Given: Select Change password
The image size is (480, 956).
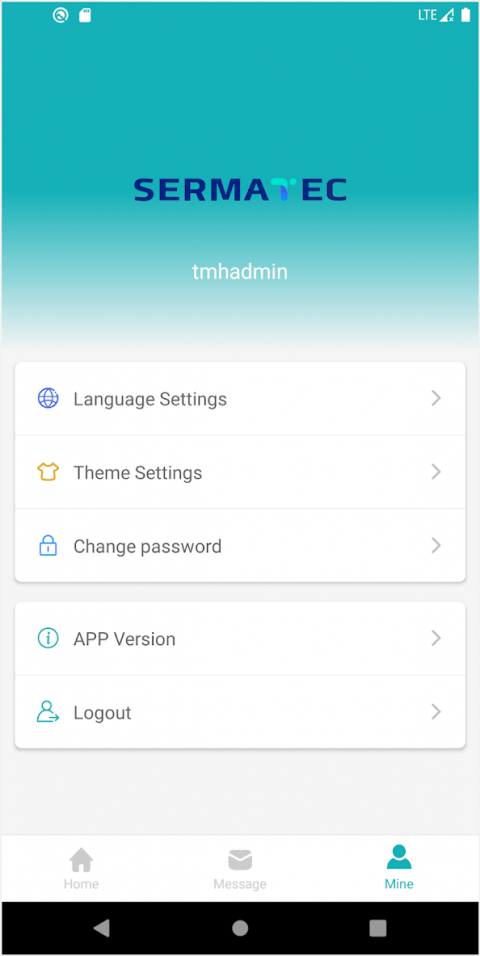Looking at the screenshot, I should (x=240, y=546).
